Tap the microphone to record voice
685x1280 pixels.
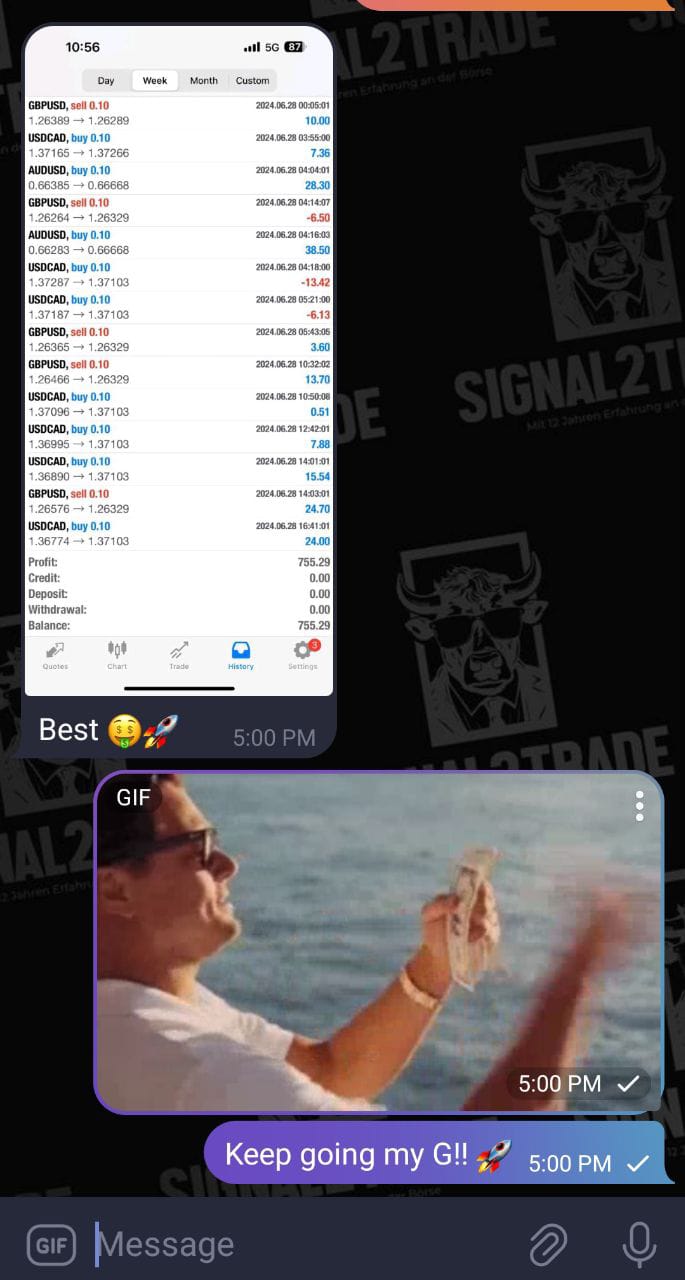point(639,1245)
